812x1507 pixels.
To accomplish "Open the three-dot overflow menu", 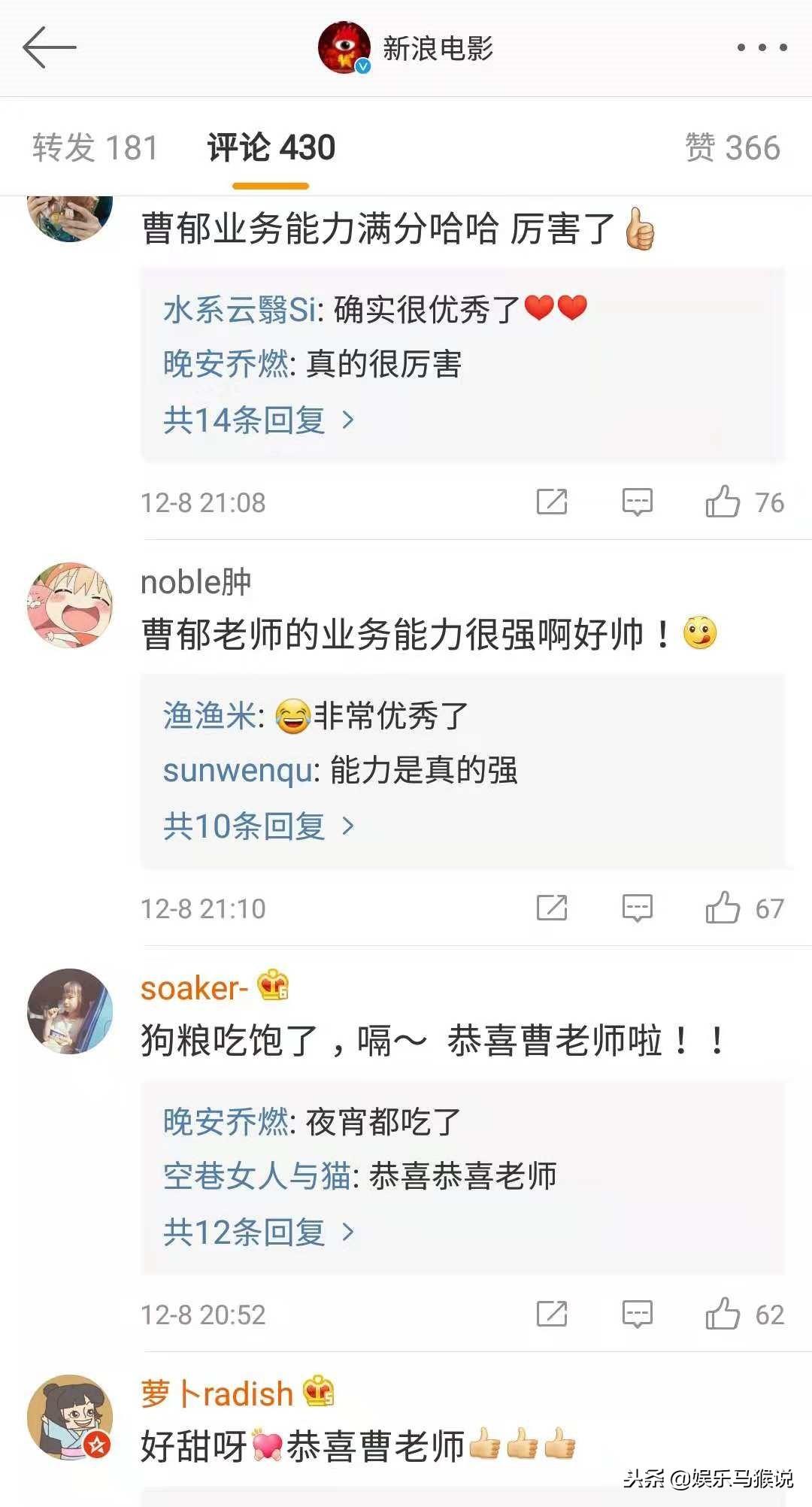I will (x=762, y=47).
